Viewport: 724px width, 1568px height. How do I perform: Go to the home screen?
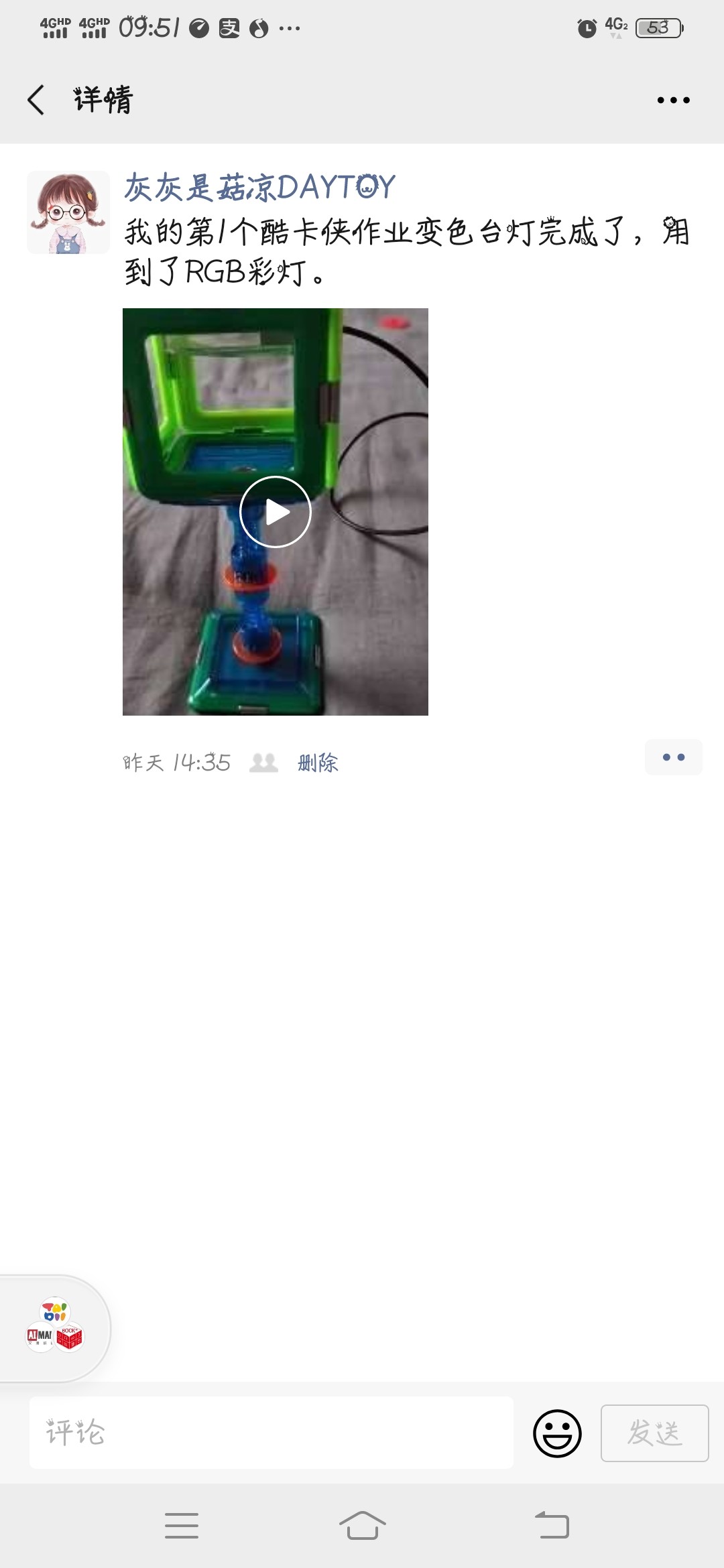click(362, 1526)
